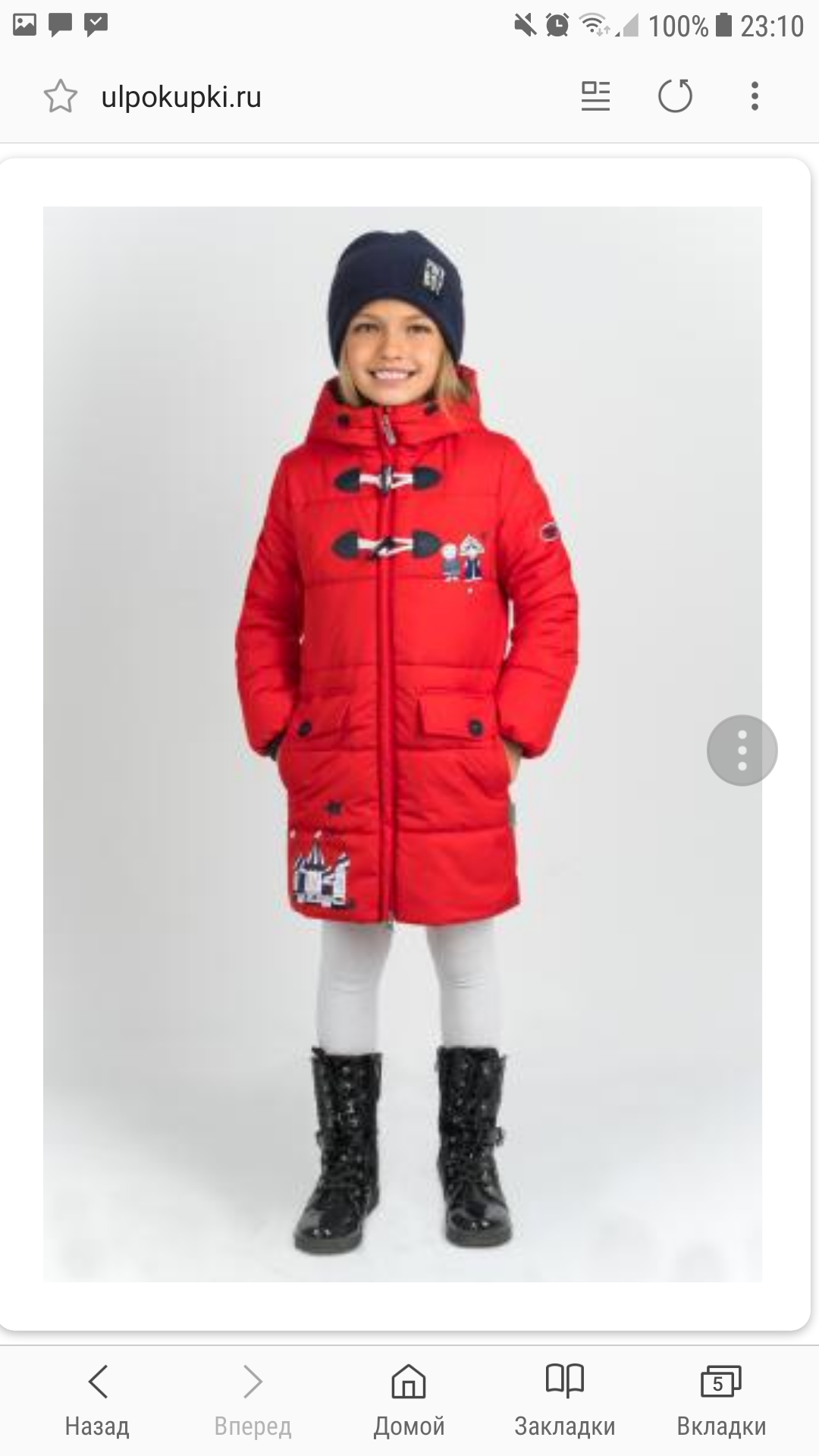Image resolution: width=819 pixels, height=1456 pixels.
Task: Open the browser overflow menu
Action: [x=754, y=96]
